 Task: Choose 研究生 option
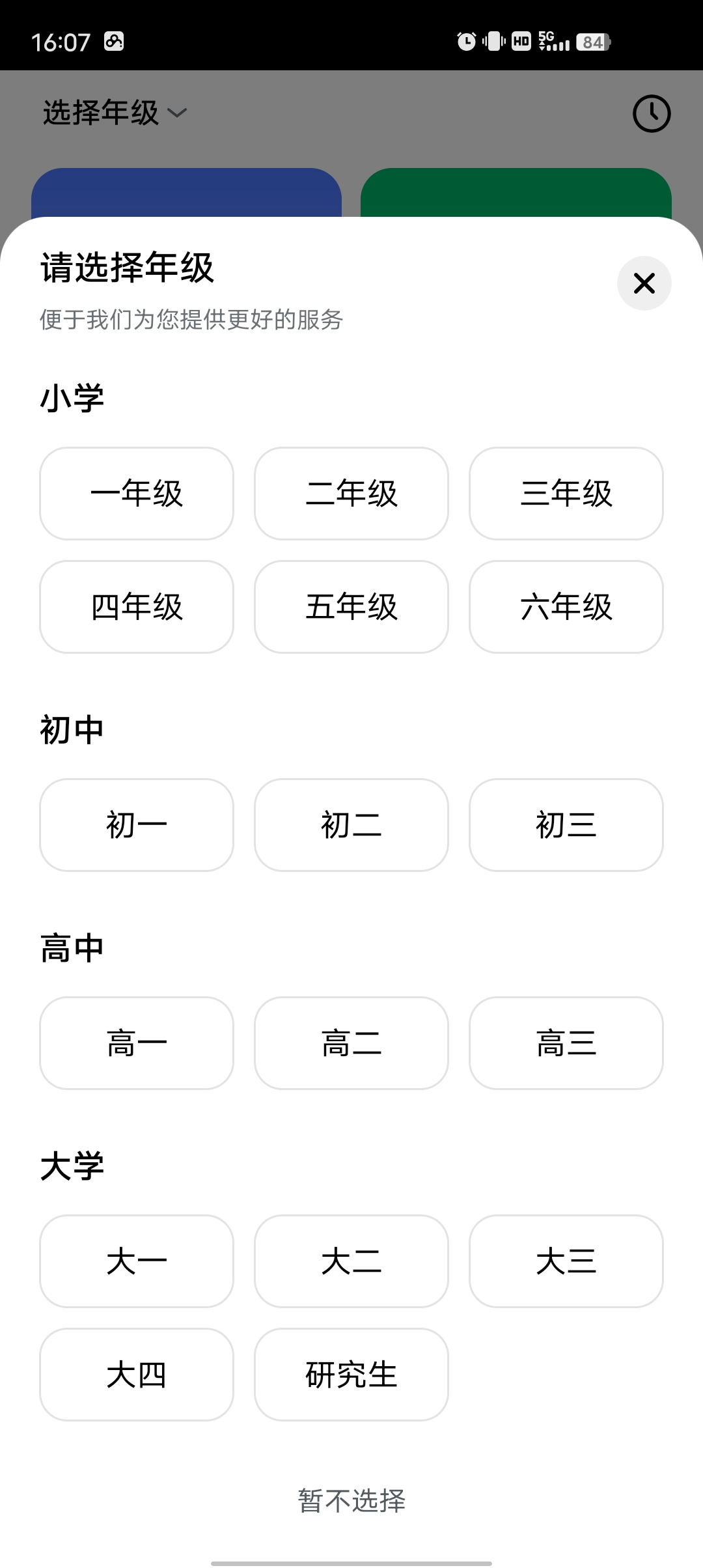tap(351, 1375)
